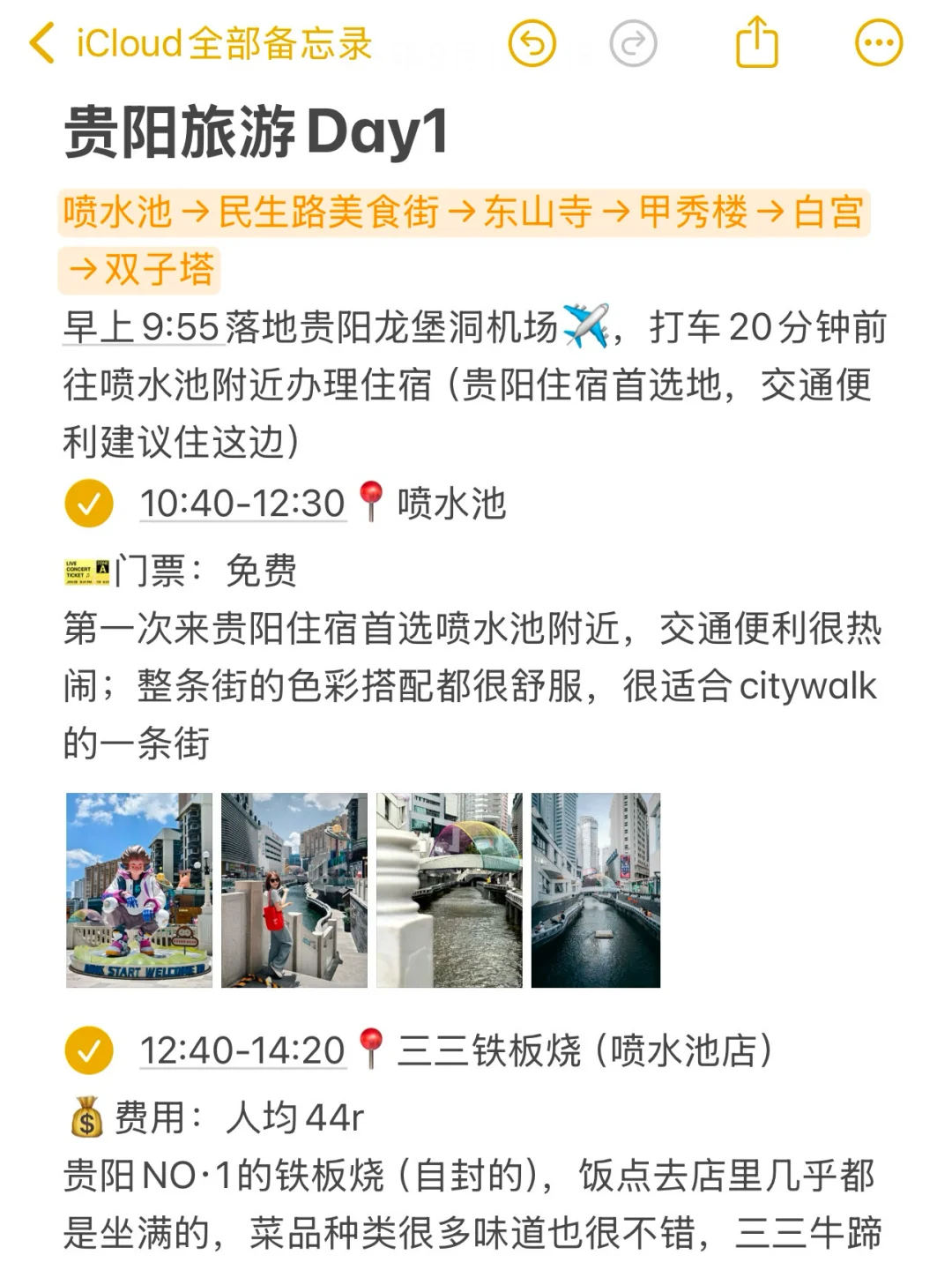Open the photo of girl with red bag

pyautogui.click(x=294, y=890)
